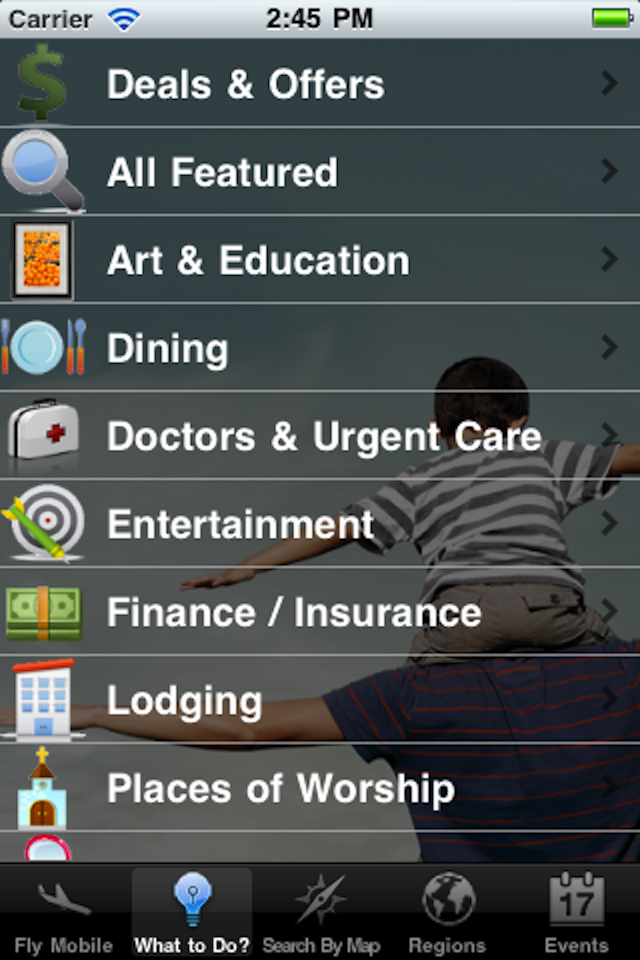Open the Regions tab

point(447,914)
